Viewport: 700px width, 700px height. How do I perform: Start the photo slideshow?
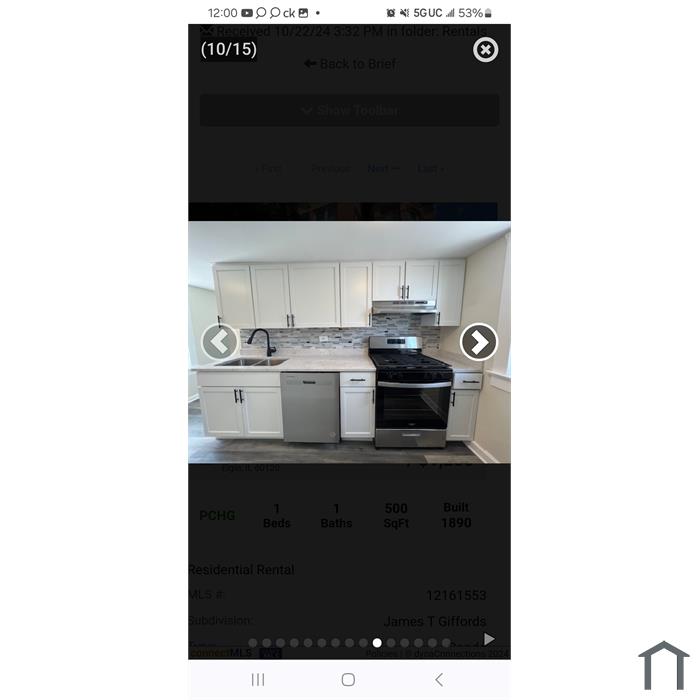489,639
